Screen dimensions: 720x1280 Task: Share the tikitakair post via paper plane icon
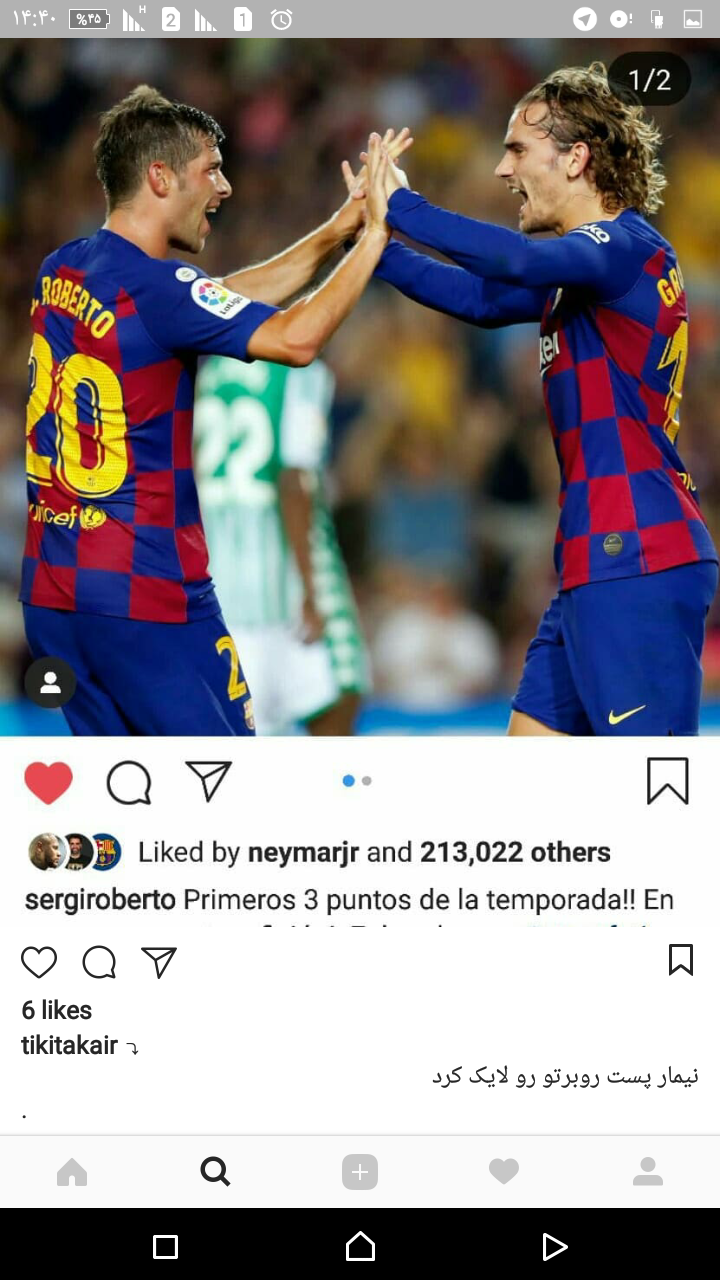[x=159, y=962]
